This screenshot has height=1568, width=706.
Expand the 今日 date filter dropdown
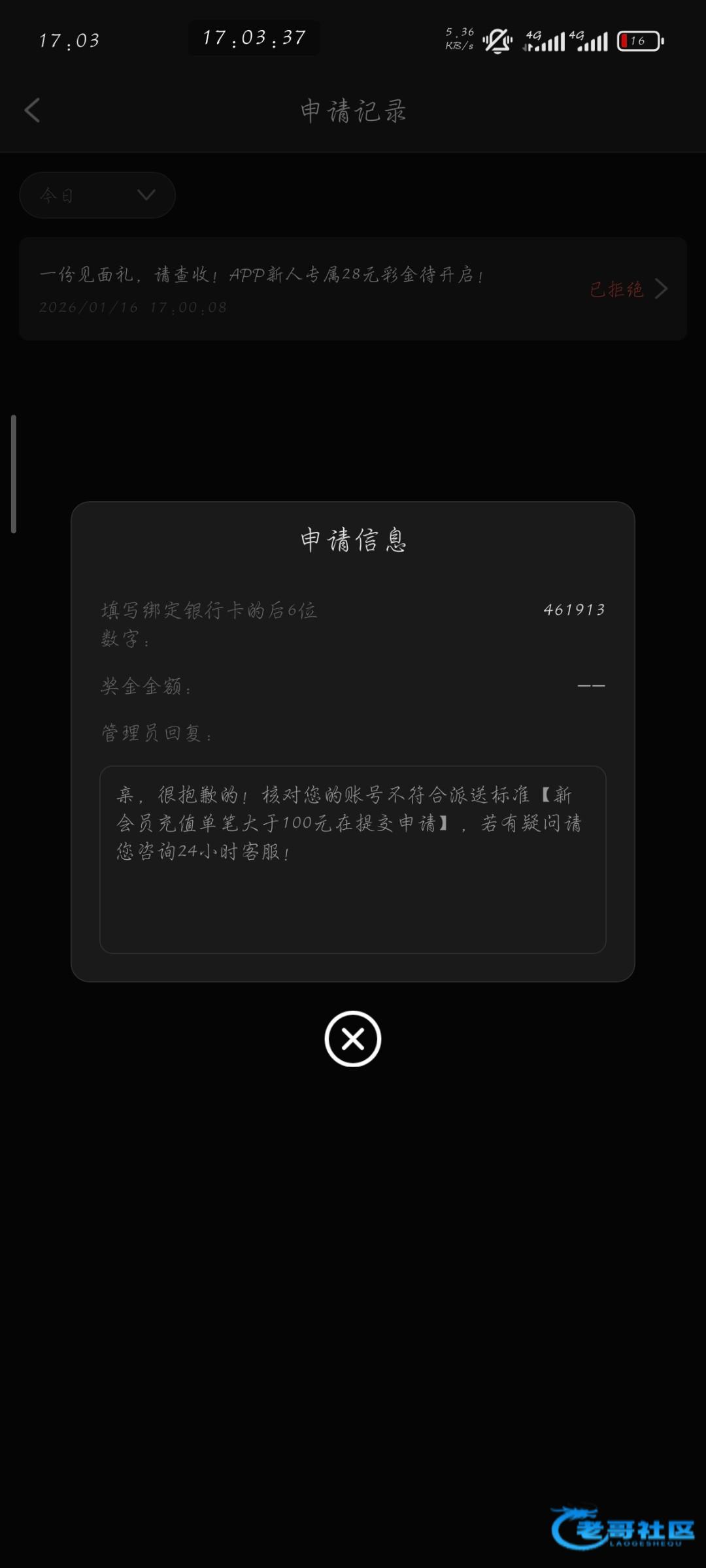pos(97,195)
